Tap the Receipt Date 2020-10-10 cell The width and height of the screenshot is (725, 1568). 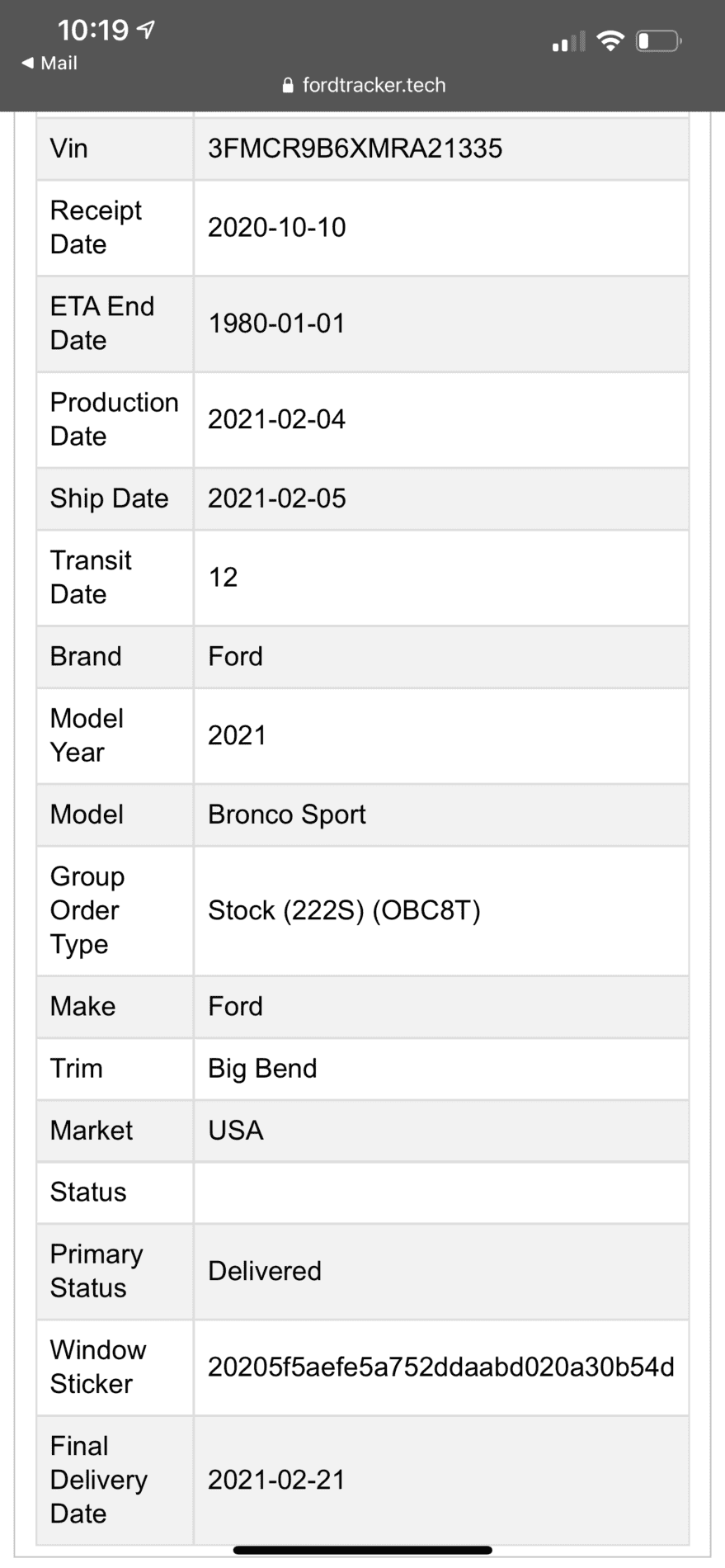275,228
